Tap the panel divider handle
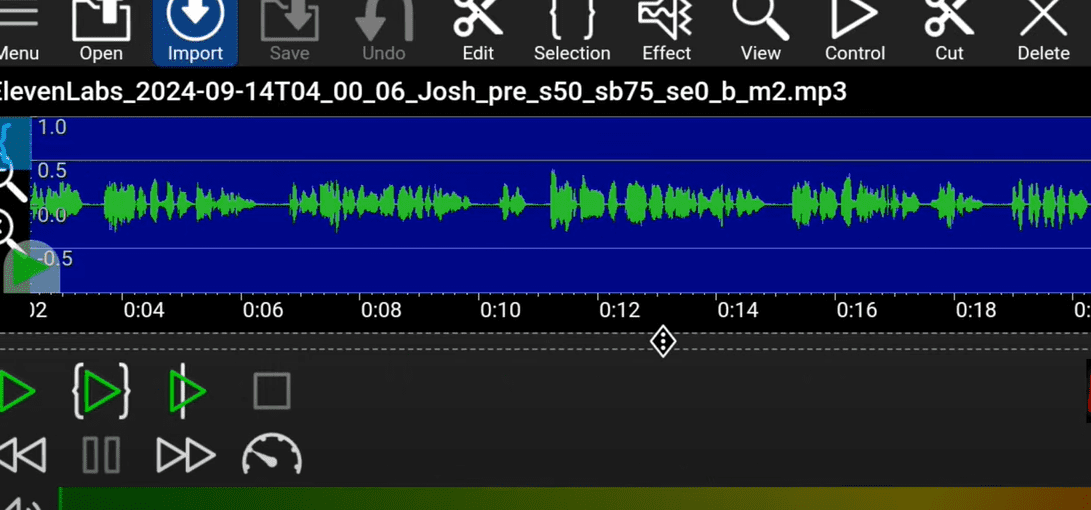This screenshot has width=1091, height=510. pyautogui.click(x=663, y=342)
